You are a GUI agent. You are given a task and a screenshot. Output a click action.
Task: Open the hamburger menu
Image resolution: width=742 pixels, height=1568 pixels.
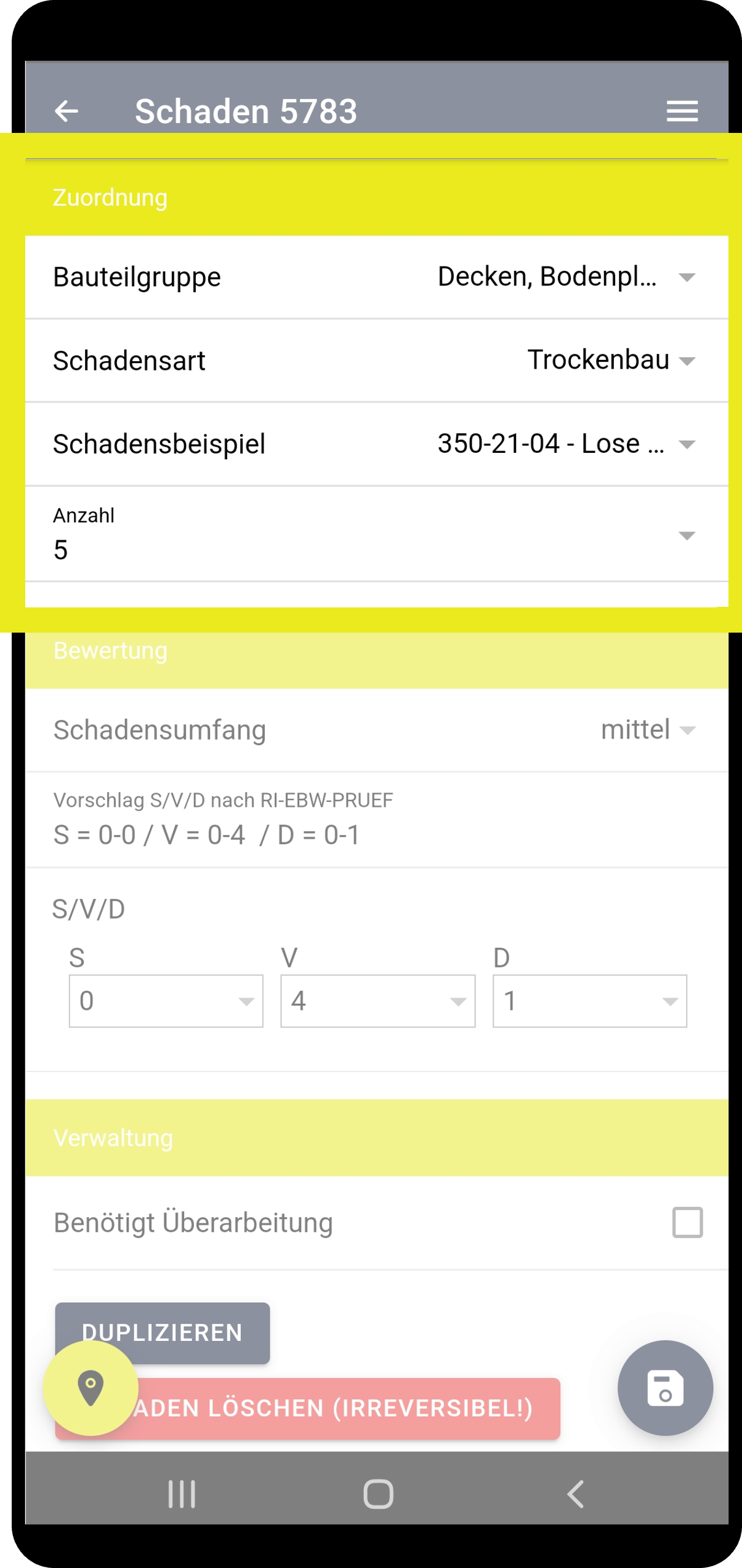682,111
